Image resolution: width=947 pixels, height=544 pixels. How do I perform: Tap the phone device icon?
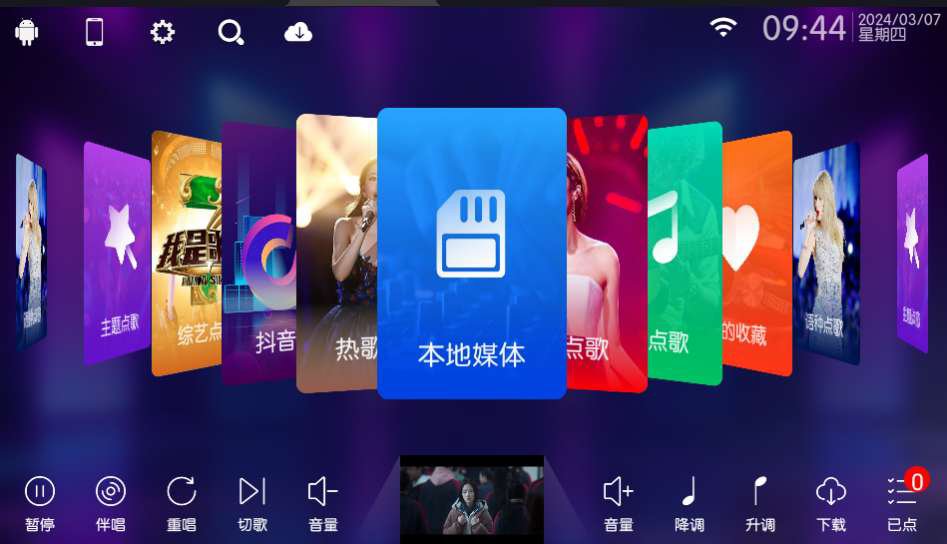[94, 32]
